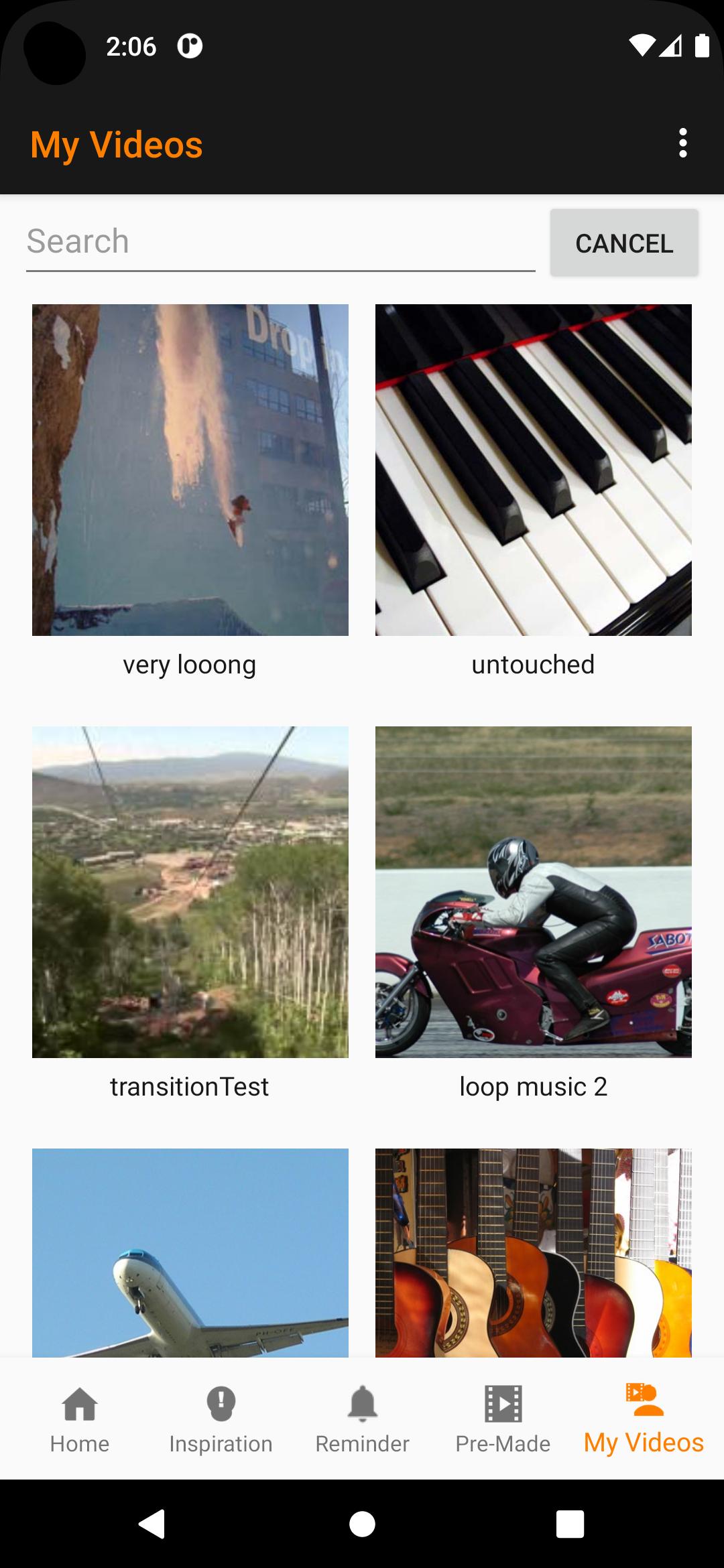Screen dimensions: 724x1568
Task: Open the airplane video tile
Action: 190,1252
